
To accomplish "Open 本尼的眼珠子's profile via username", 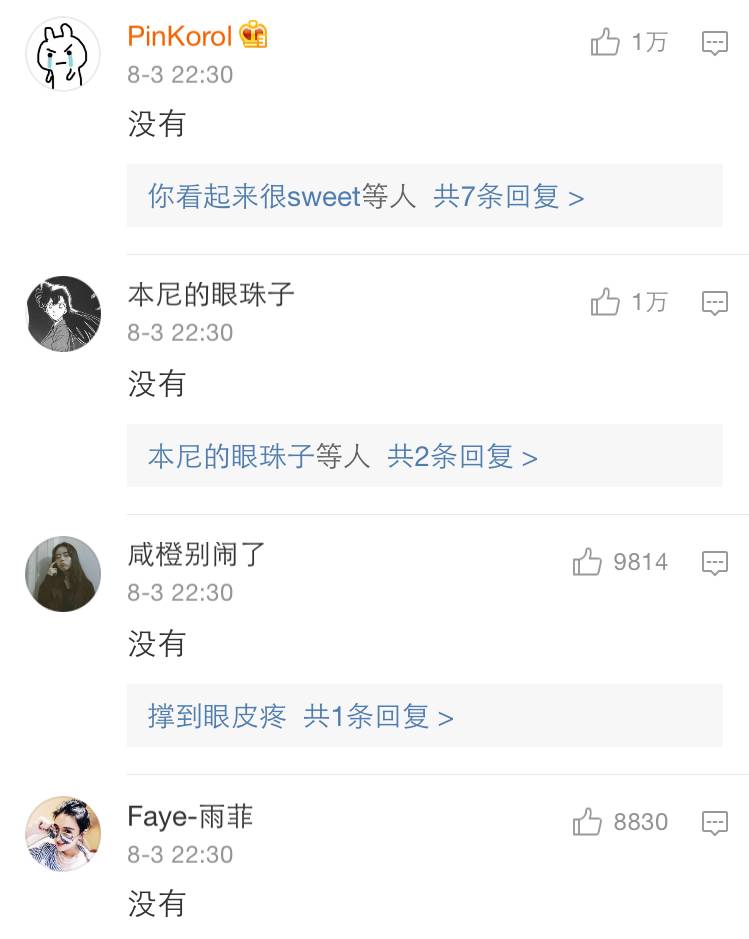I will [x=211, y=294].
